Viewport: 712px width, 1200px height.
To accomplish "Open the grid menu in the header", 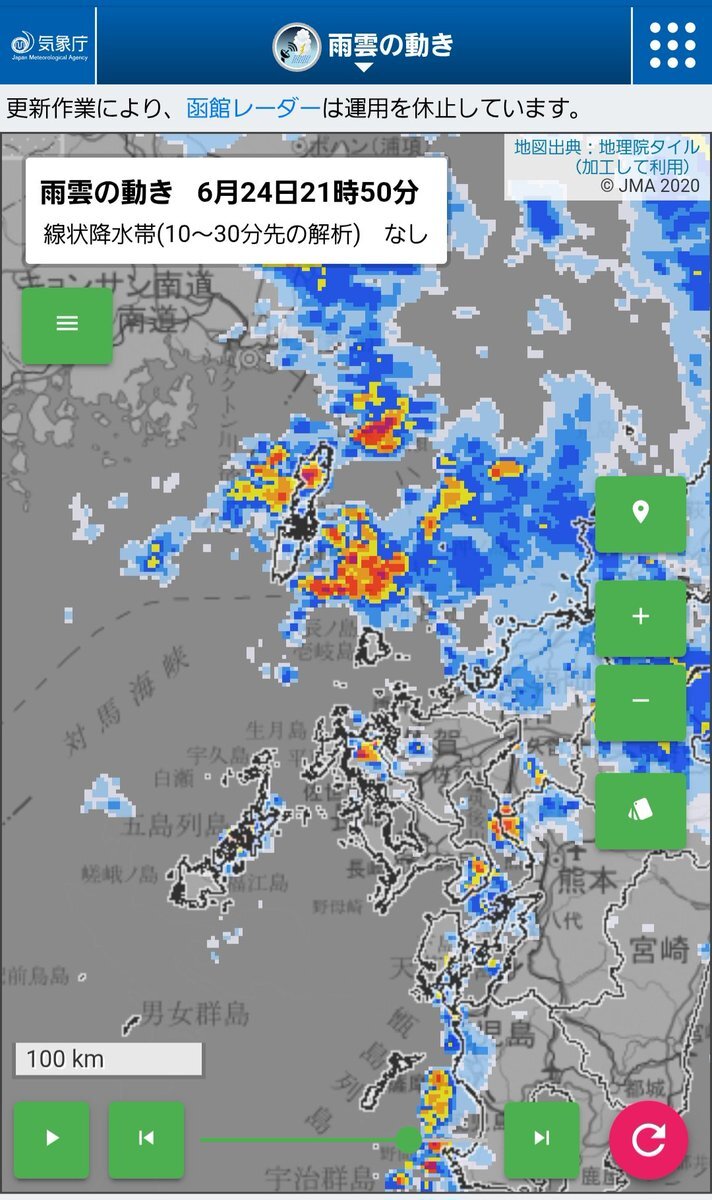I will coord(672,43).
